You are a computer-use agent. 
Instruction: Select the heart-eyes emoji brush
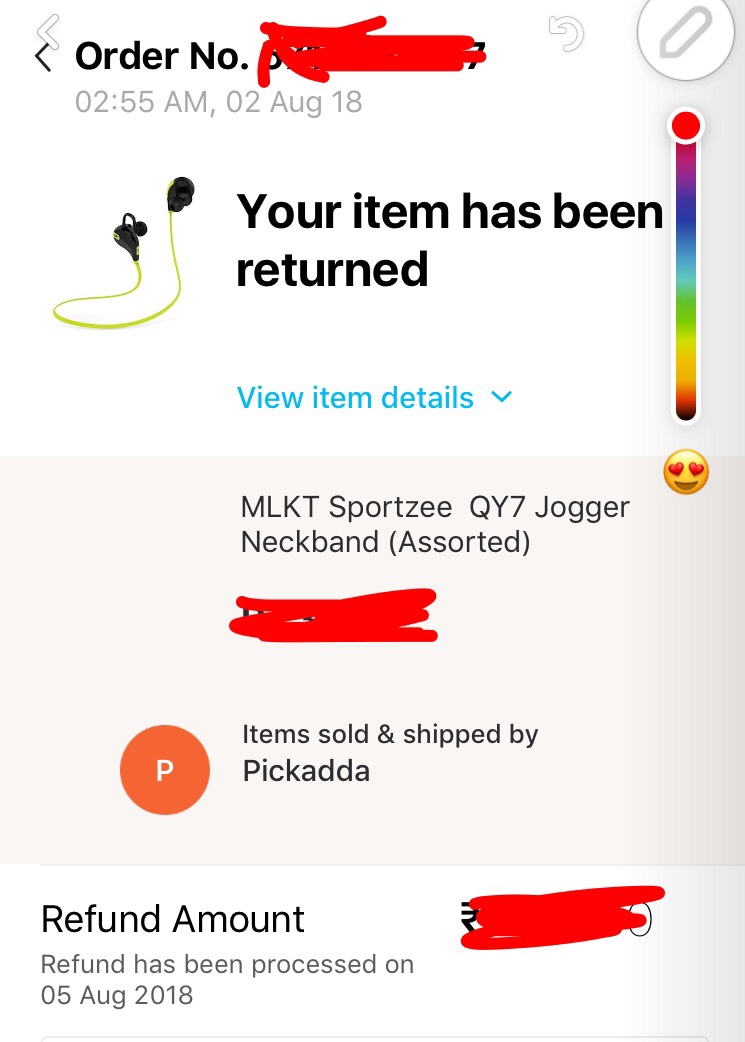coord(686,471)
